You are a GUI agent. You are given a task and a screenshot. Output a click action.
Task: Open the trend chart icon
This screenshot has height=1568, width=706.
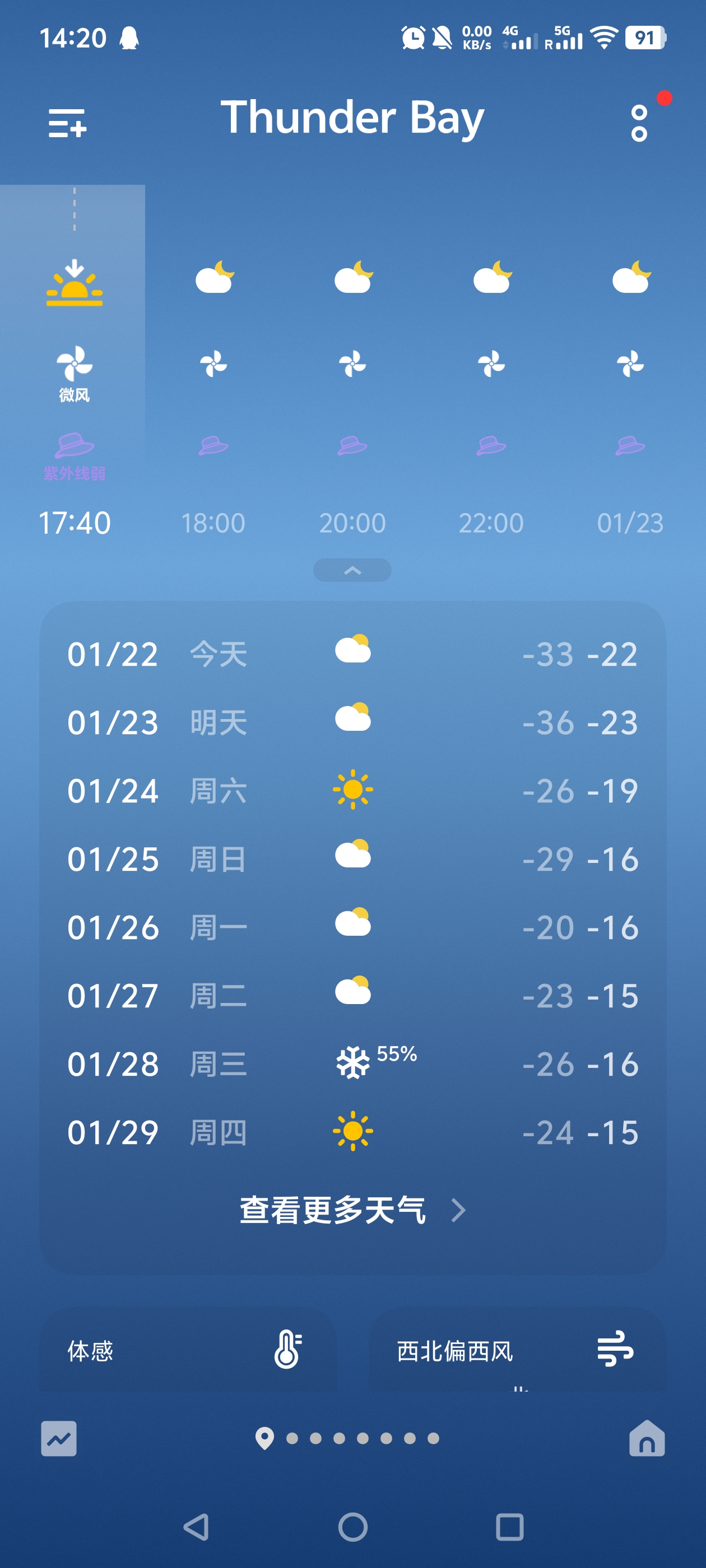(x=59, y=1438)
